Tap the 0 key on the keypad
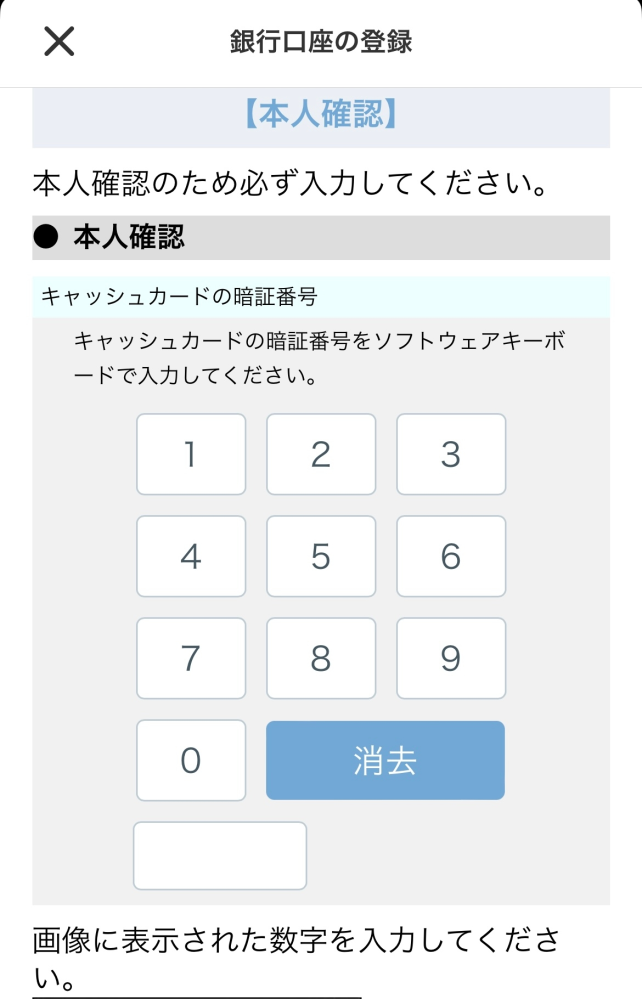Screen dimensions: 642x999 click(x=191, y=761)
